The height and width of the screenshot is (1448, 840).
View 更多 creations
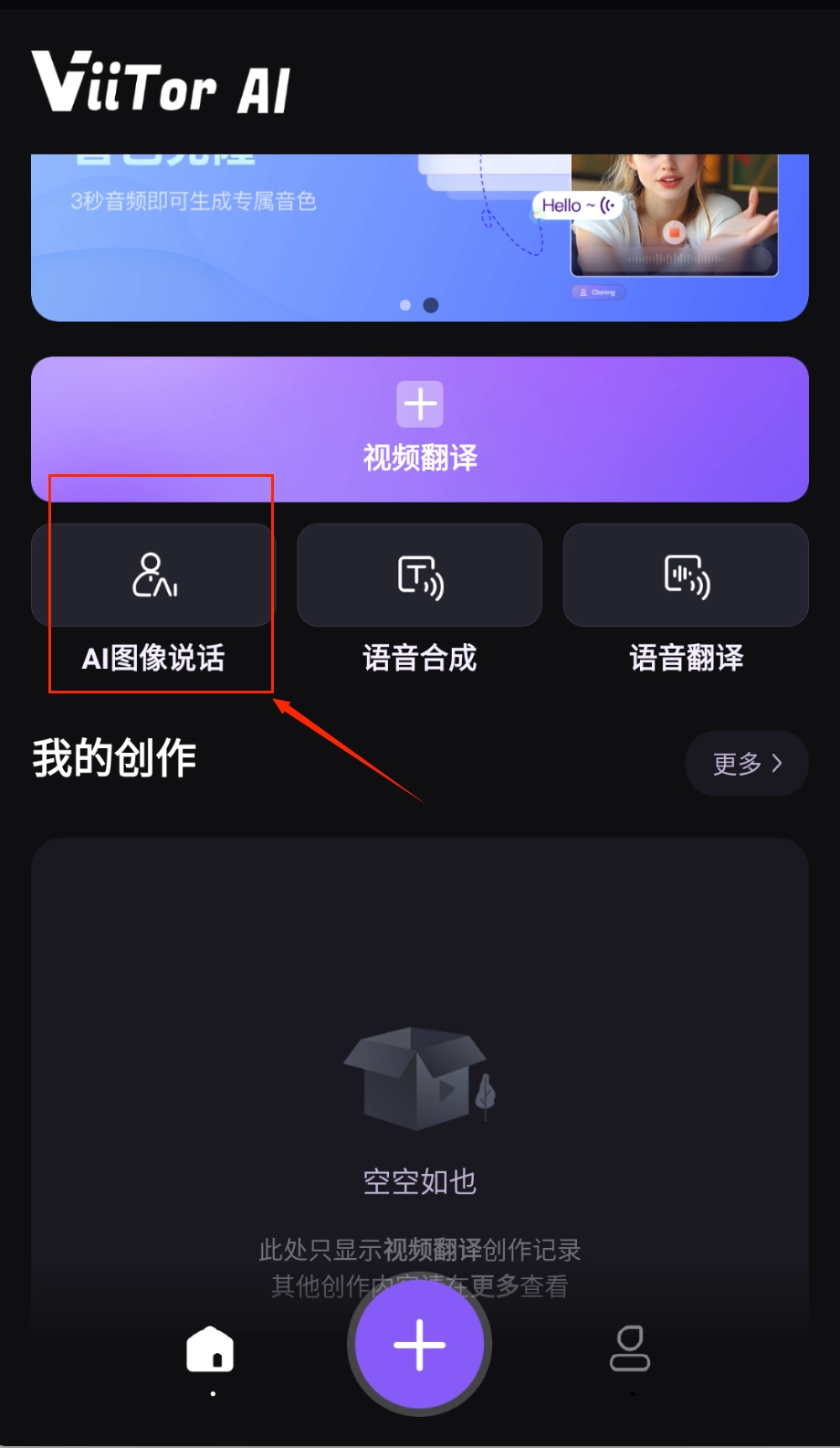pyautogui.click(x=746, y=764)
